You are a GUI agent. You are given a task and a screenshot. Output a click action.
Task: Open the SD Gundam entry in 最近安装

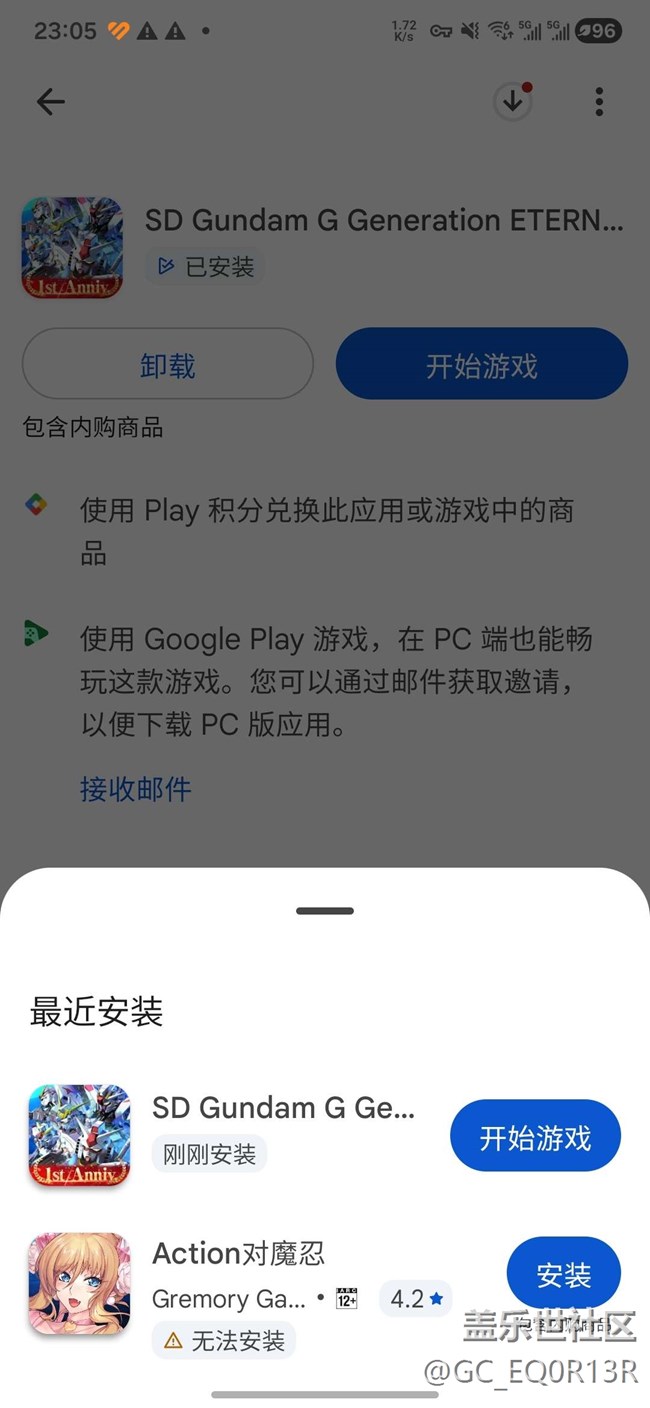tap(282, 1108)
